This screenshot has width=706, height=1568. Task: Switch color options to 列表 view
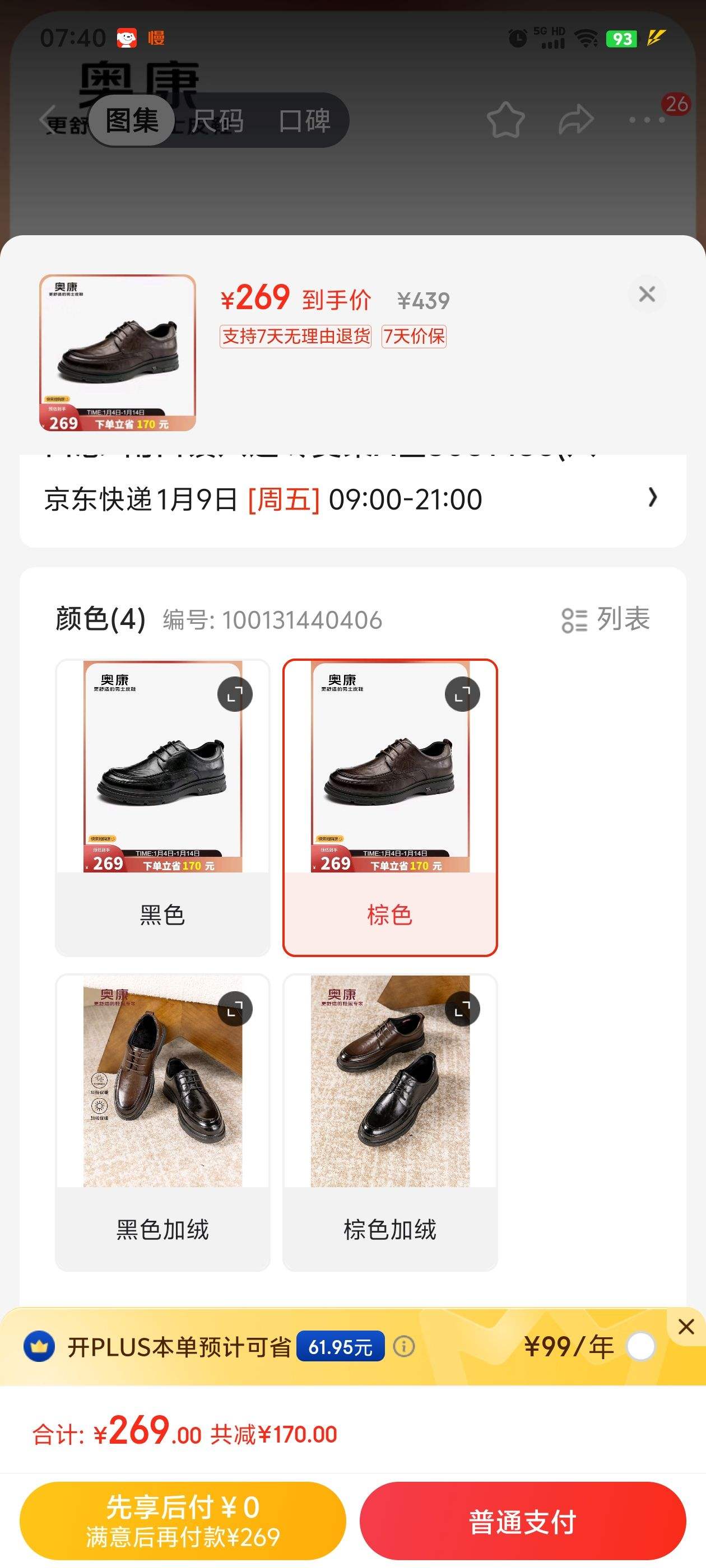[606, 620]
